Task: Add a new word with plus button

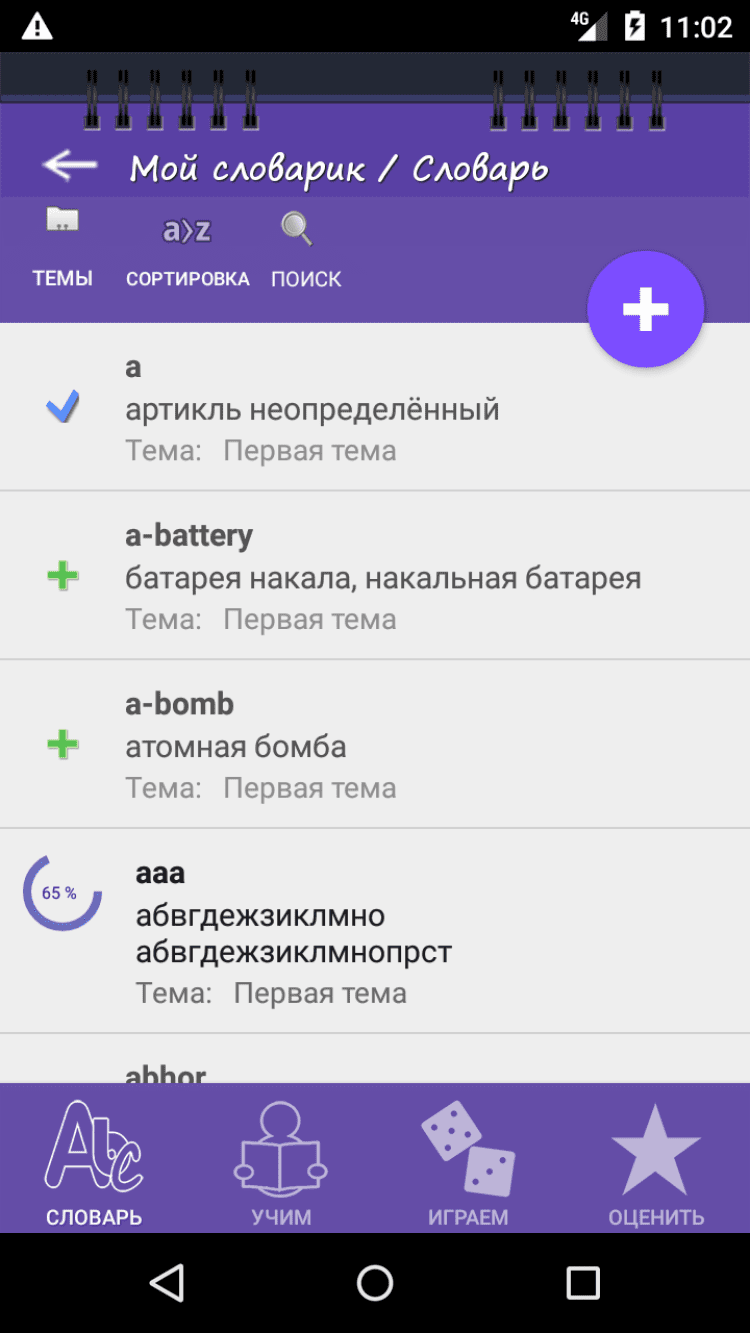Action: 645,309
